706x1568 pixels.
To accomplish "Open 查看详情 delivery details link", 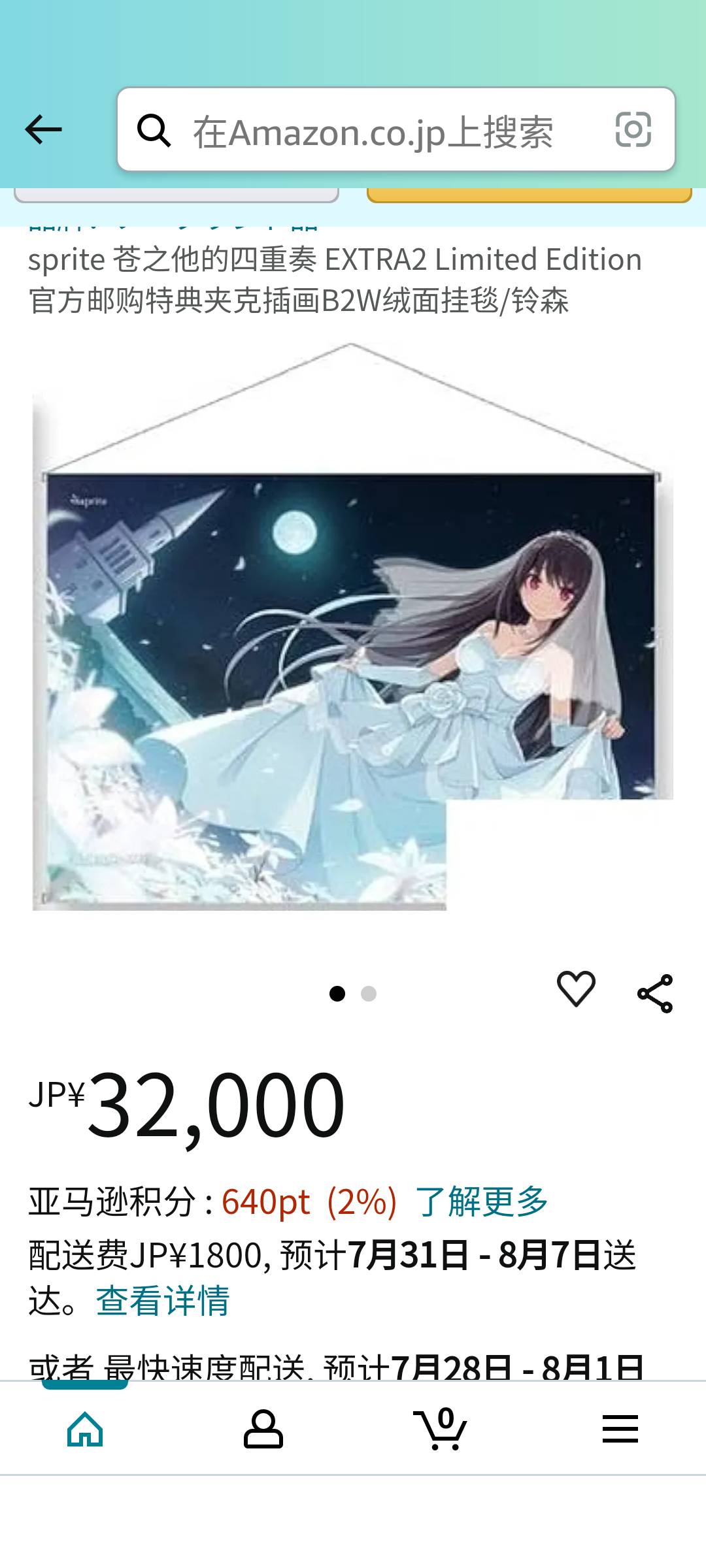I will tap(163, 1300).
